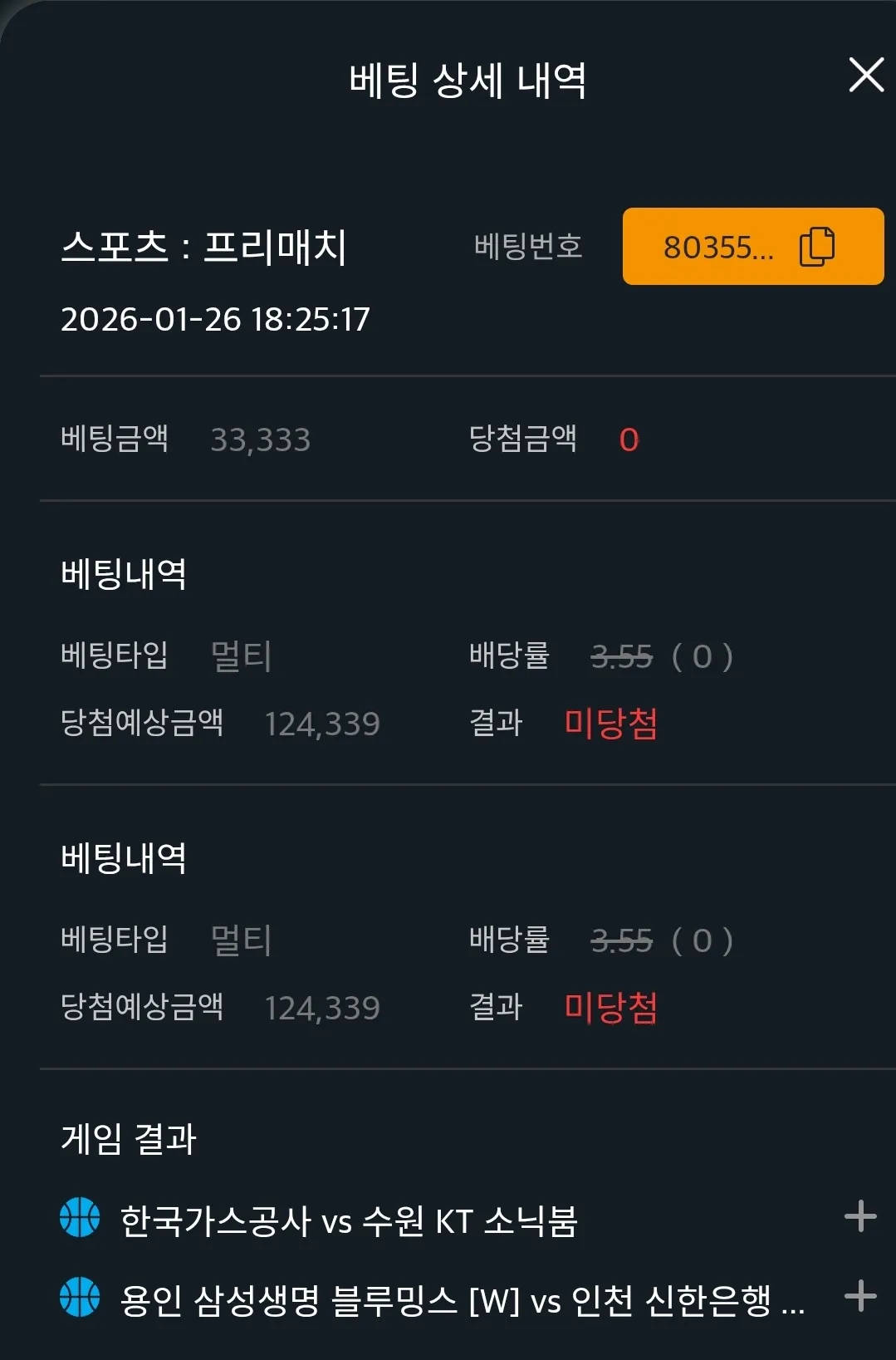The width and height of the screenshot is (896, 1360).
Task: Expand the 한국가스공사 vs 수원 KT 소닉붐 result
Action: point(860,1216)
